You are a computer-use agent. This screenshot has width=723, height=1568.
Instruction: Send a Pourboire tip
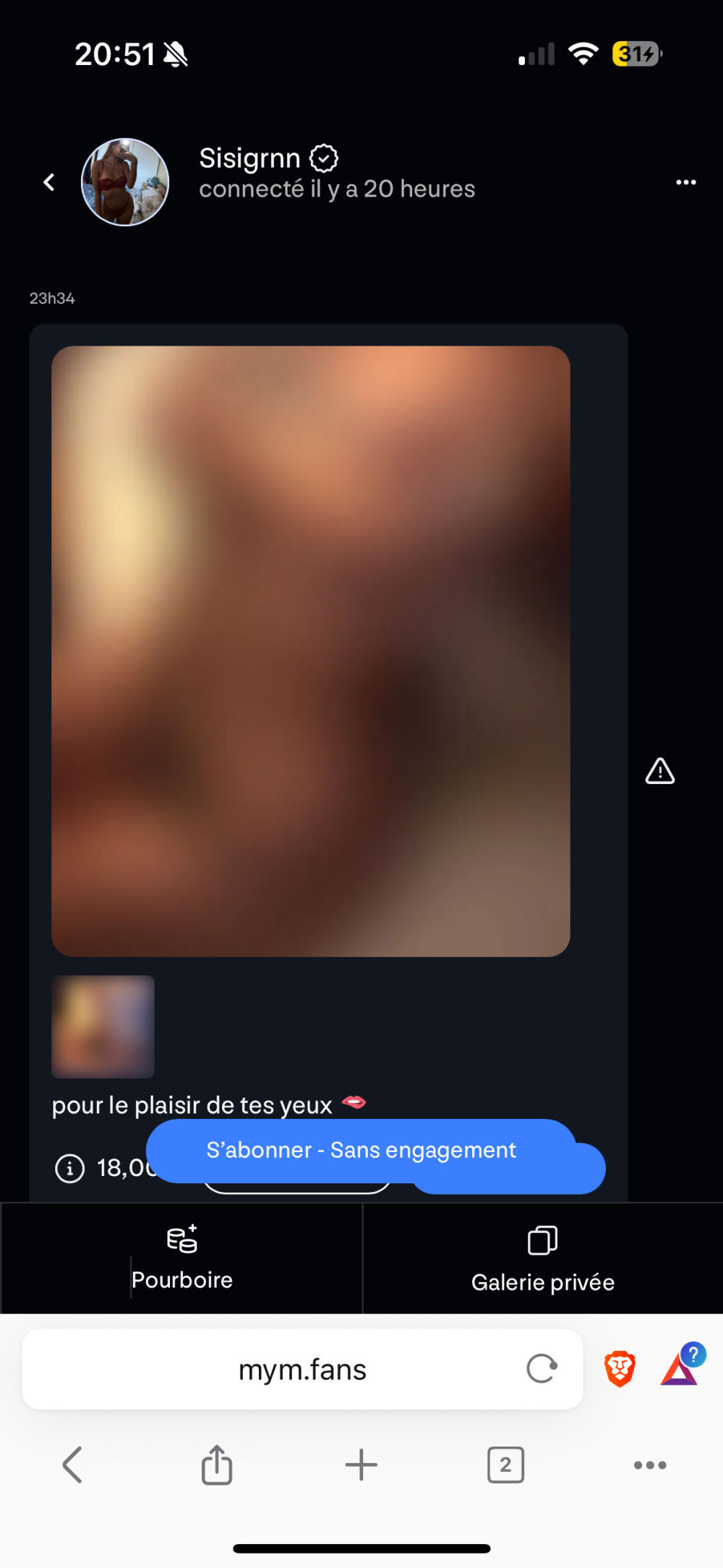[181, 1258]
